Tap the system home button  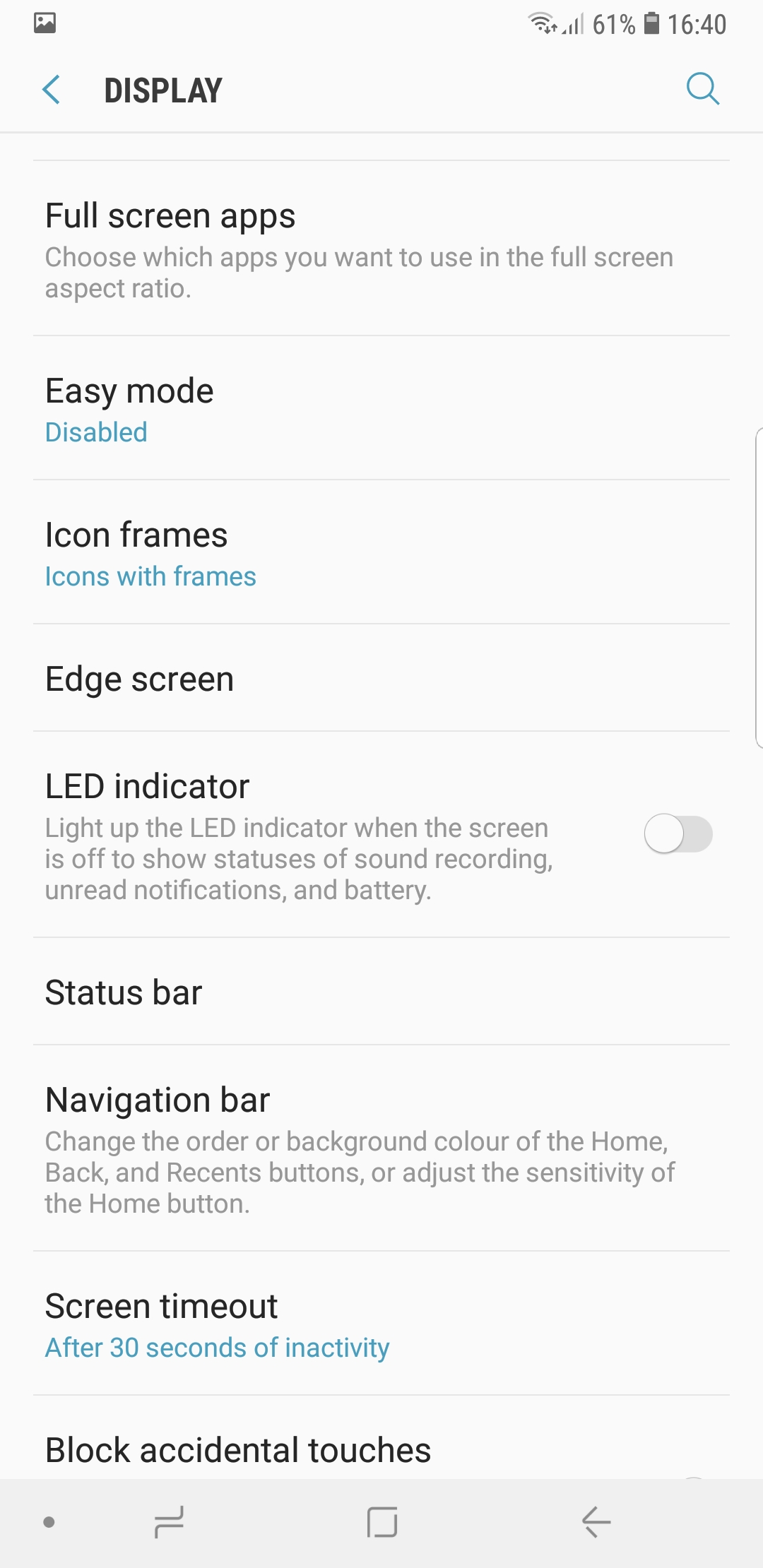coord(382,1522)
